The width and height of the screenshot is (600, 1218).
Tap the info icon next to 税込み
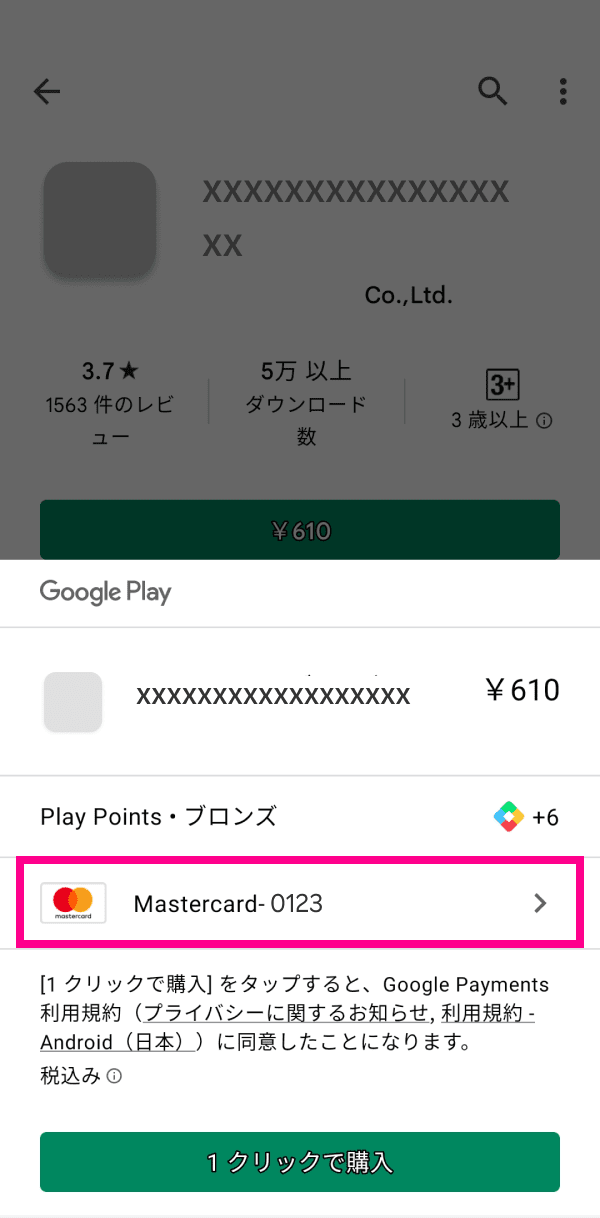[x=115, y=1077]
